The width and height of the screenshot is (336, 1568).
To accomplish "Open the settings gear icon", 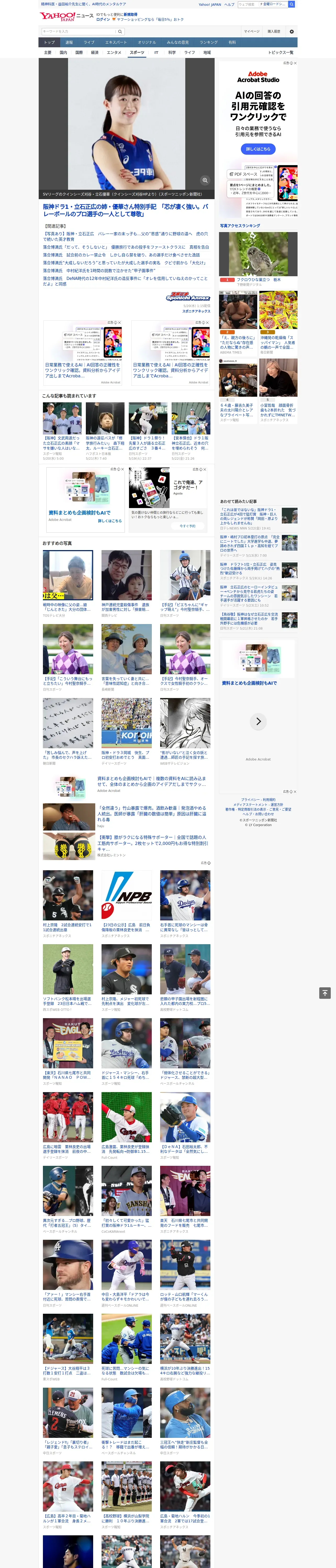I will pos(292,31).
